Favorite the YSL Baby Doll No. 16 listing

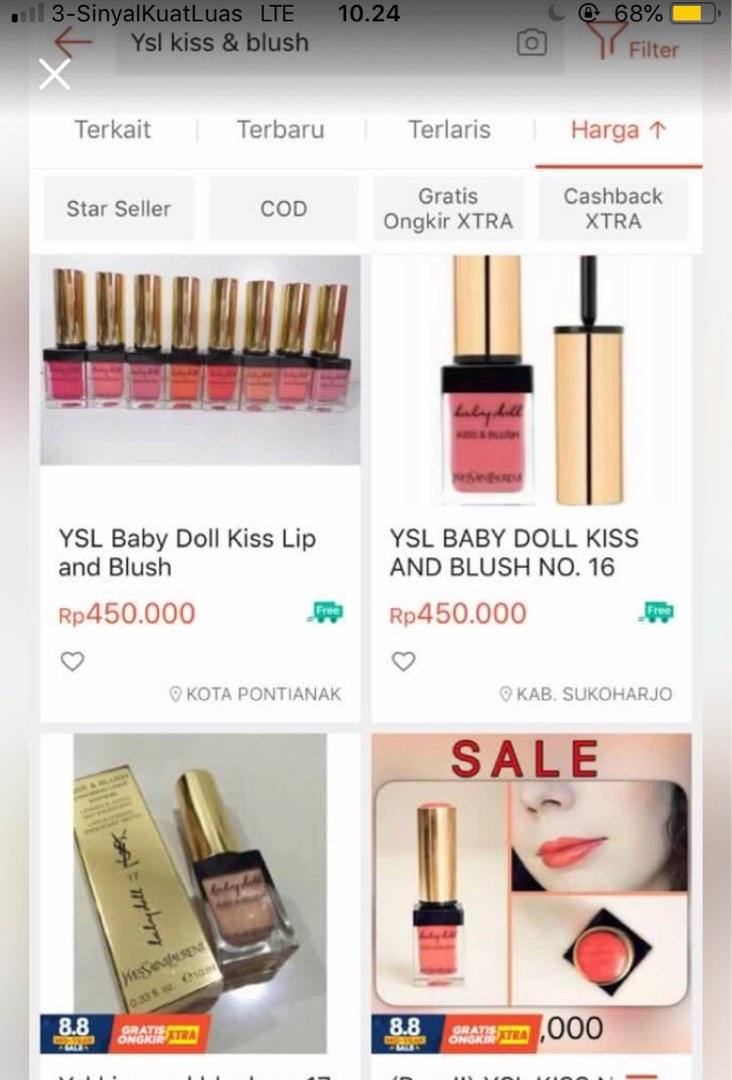pos(403,661)
